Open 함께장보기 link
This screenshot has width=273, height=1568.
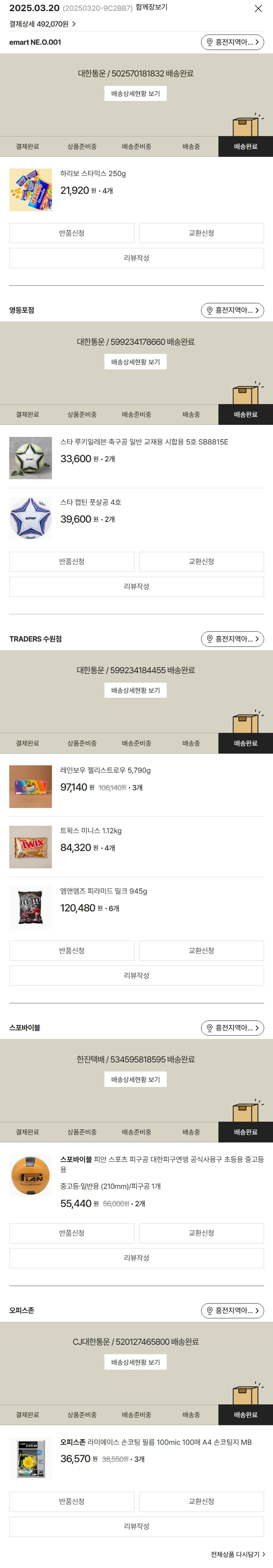pyautogui.click(x=151, y=7)
